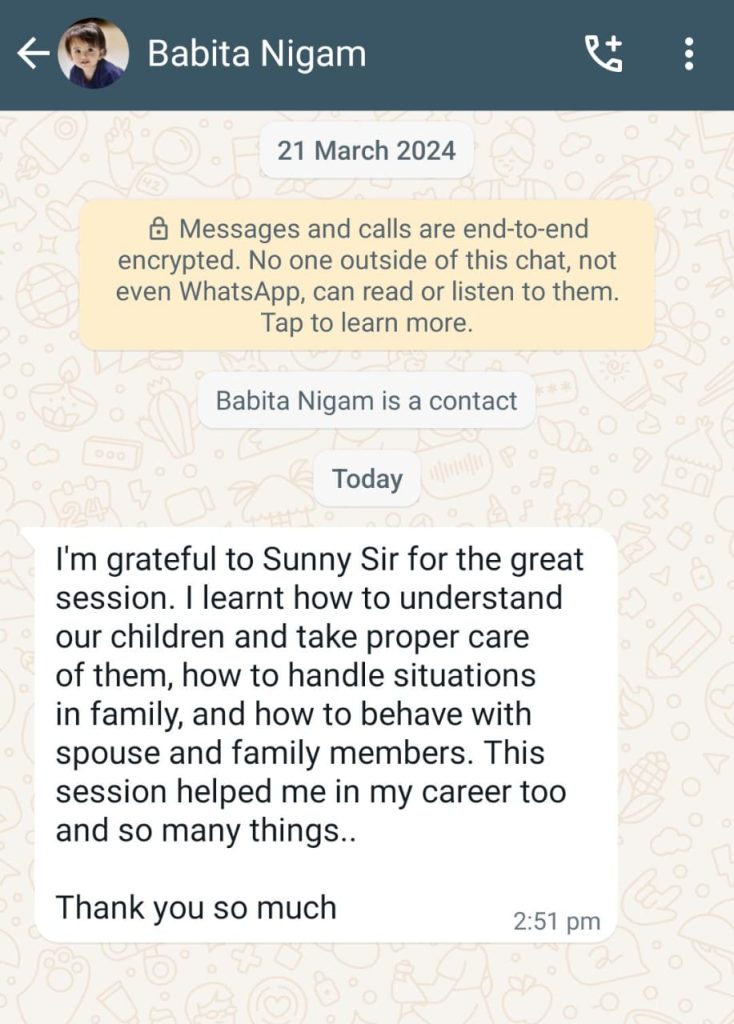Open Babita Nigam's profile photo
734x1024 pixels.
click(x=93, y=54)
